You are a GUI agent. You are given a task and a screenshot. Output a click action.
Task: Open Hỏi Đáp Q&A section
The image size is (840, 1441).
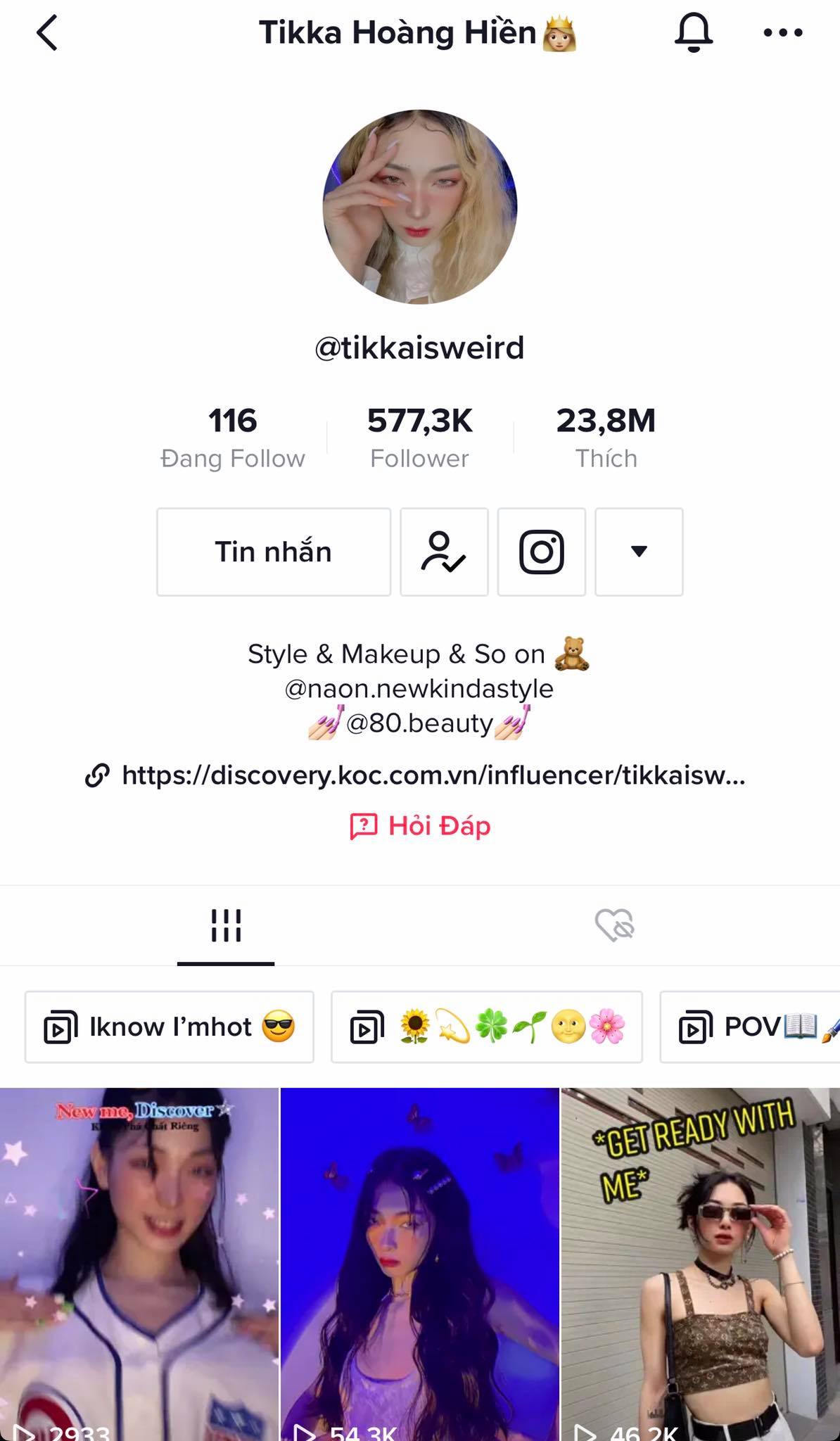point(420,825)
